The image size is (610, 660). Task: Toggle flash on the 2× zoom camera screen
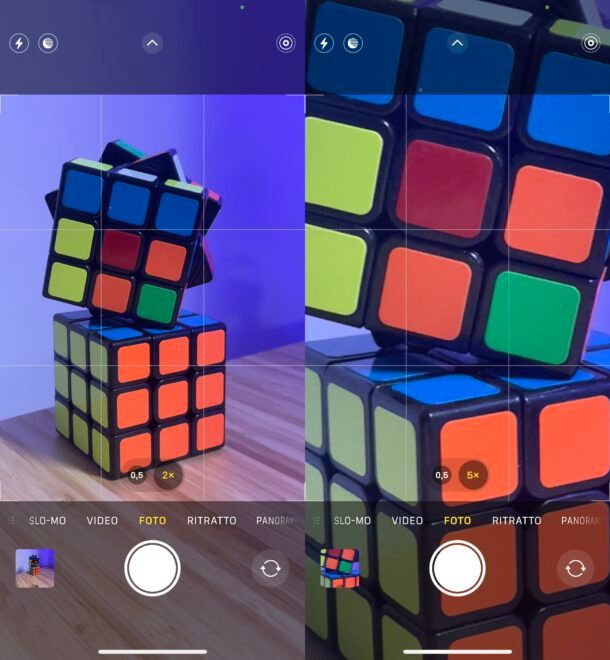(18, 43)
